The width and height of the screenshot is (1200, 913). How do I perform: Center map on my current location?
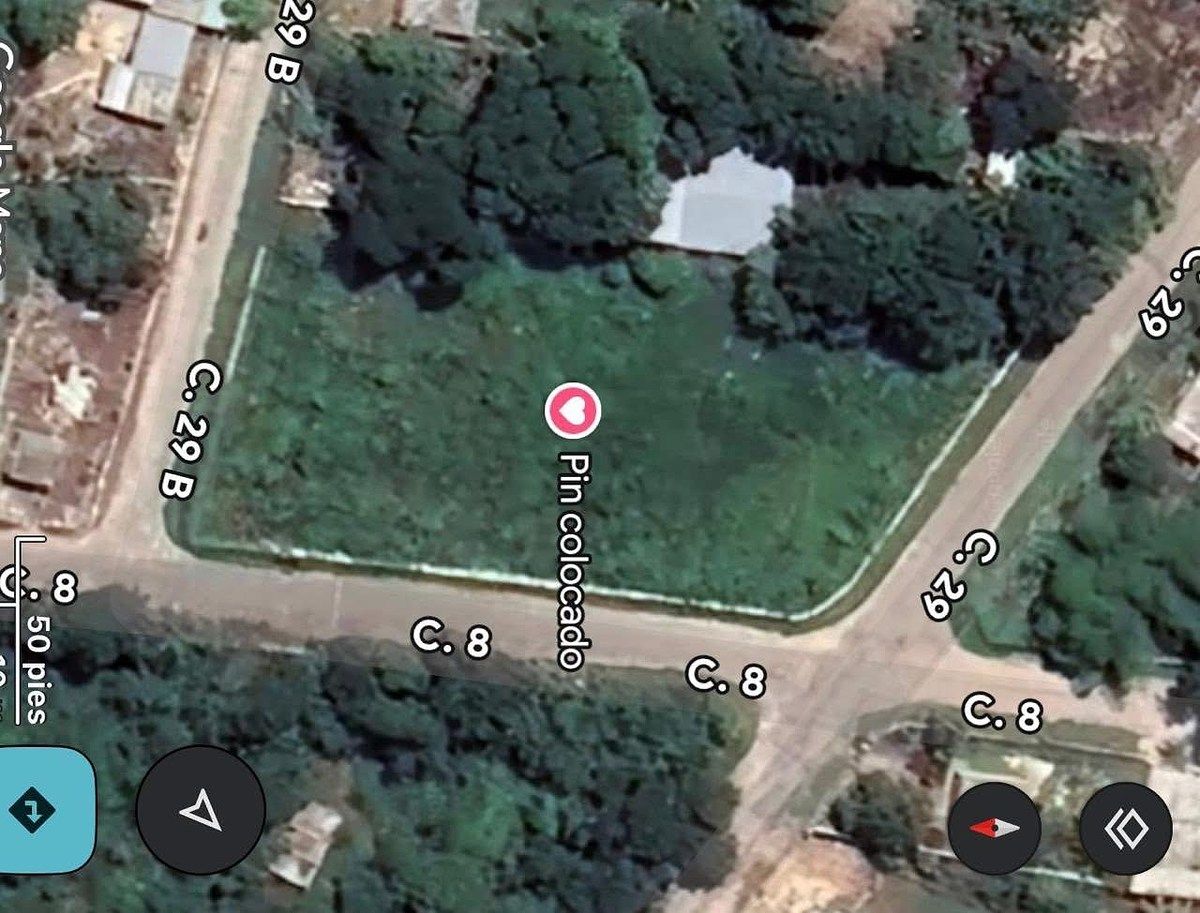click(x=200, y=809)
